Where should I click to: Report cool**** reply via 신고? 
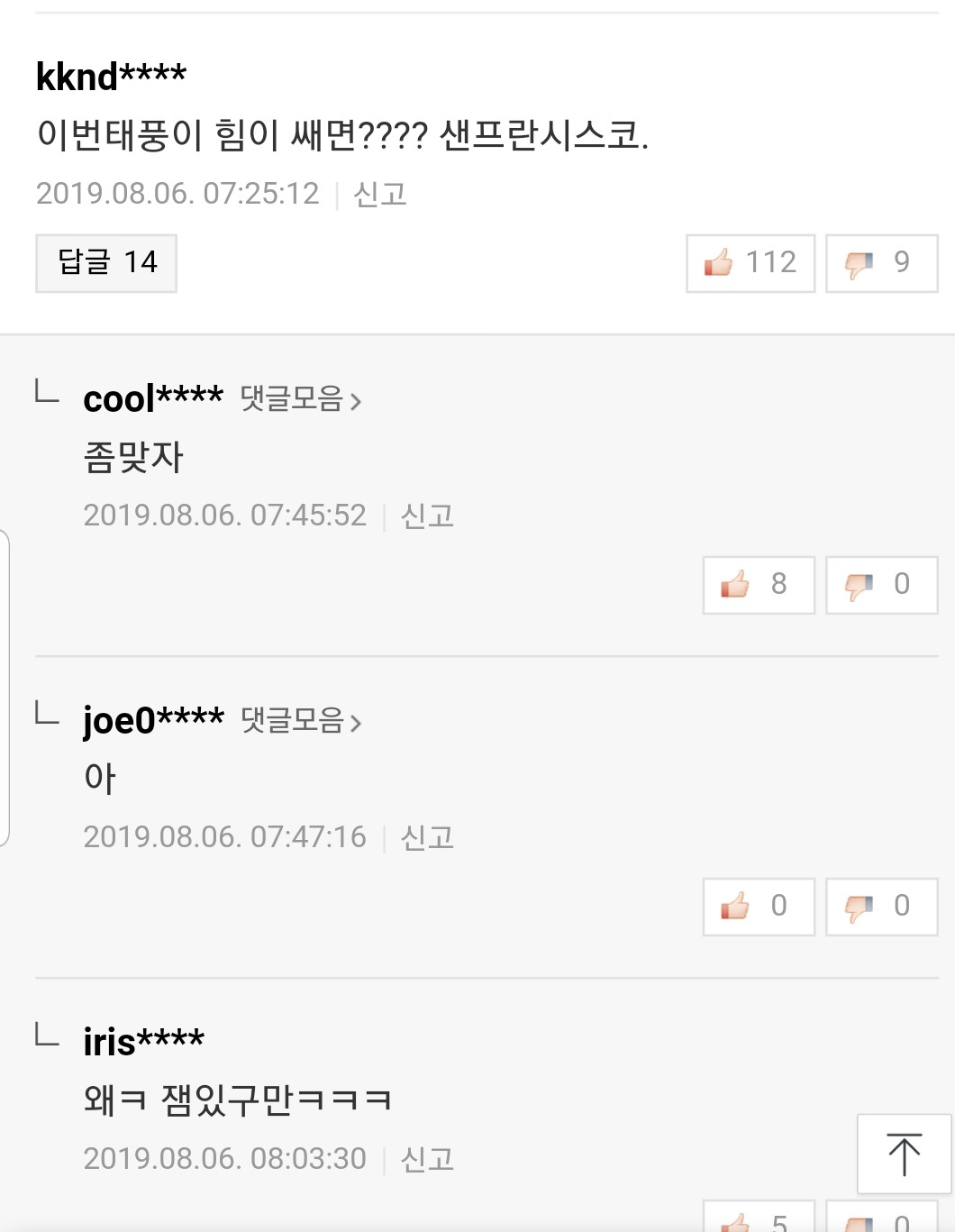click(427, 516)
